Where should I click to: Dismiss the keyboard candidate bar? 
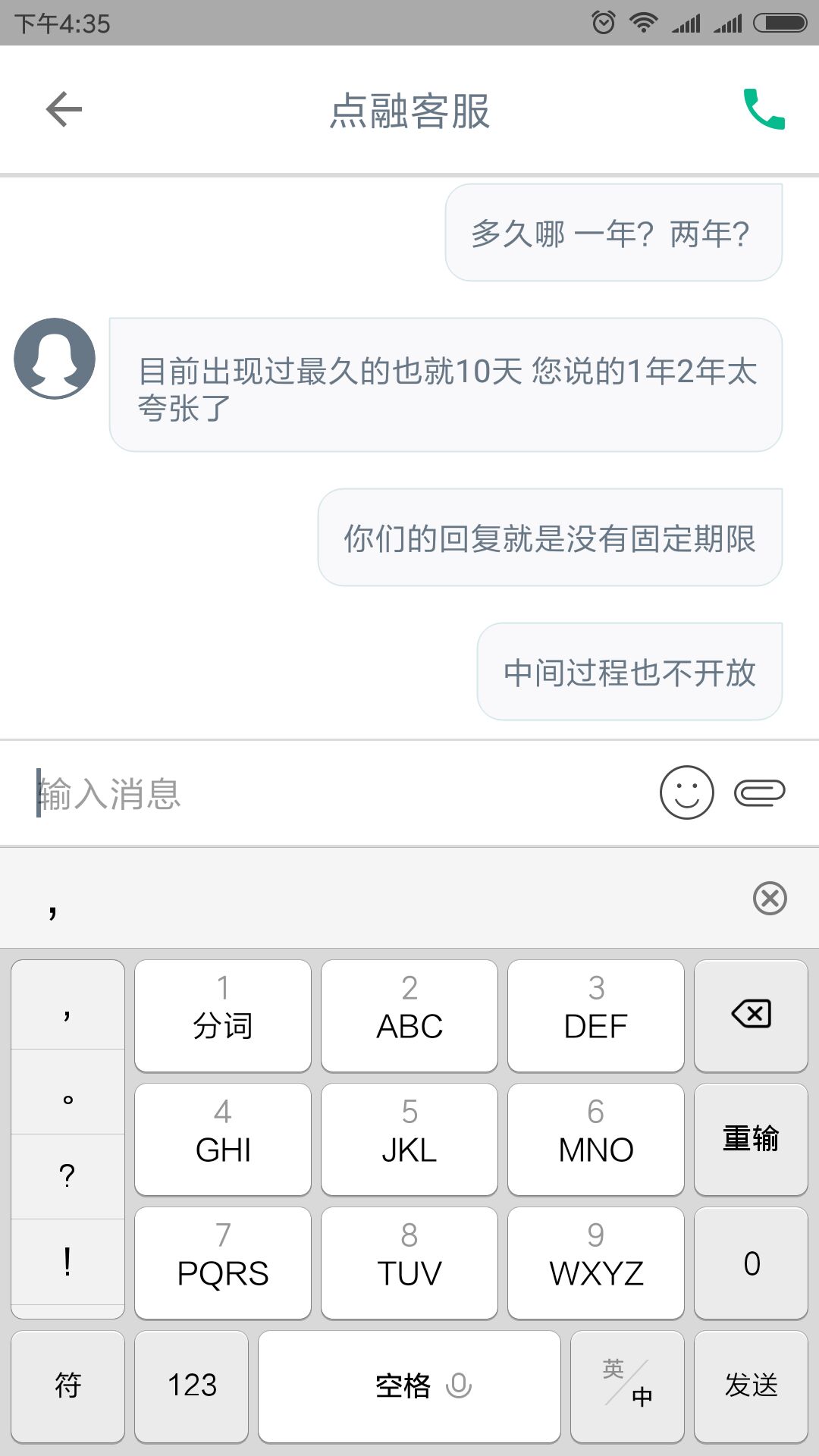point(770,899)
